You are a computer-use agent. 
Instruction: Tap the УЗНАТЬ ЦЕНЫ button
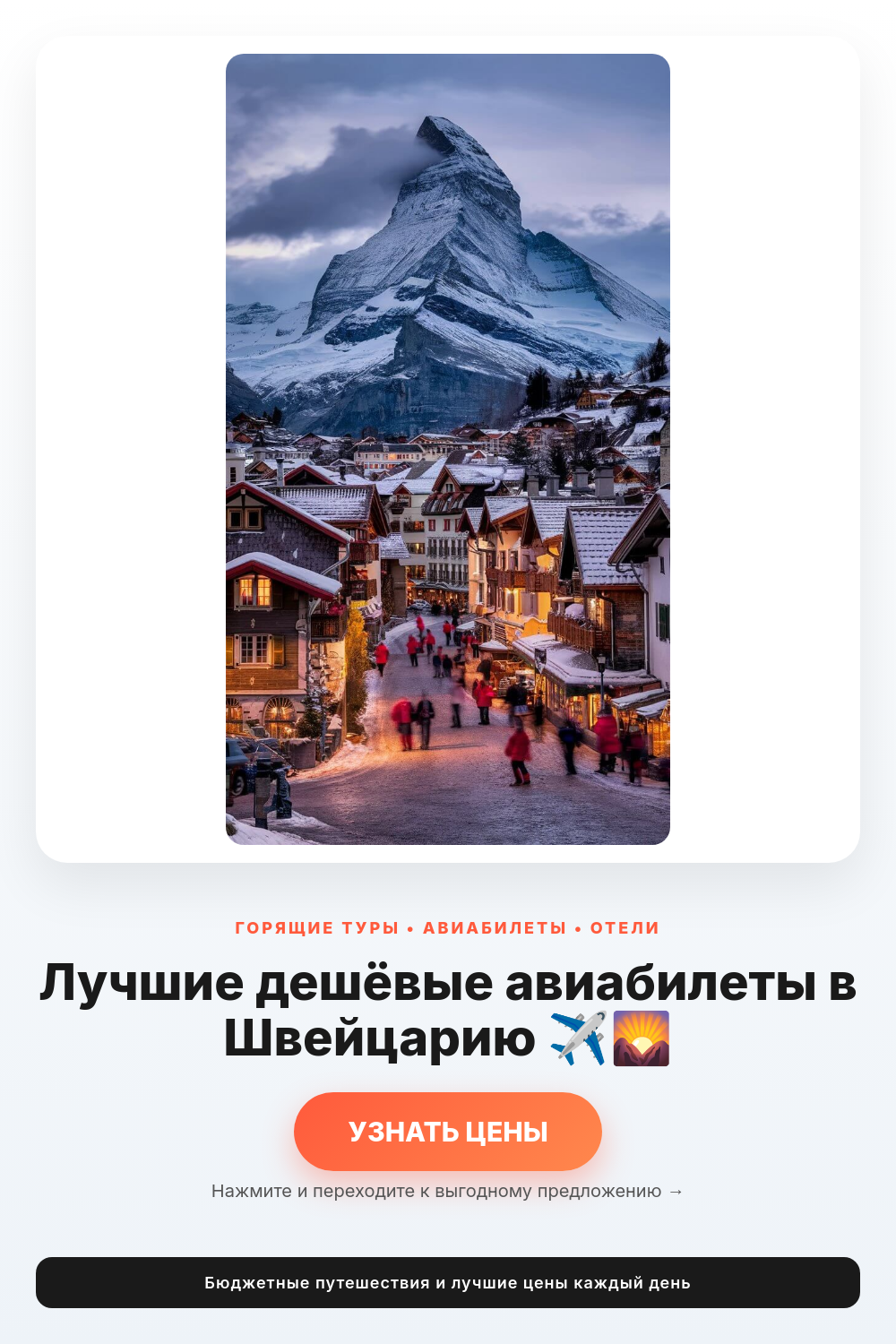click(448, 1132)
